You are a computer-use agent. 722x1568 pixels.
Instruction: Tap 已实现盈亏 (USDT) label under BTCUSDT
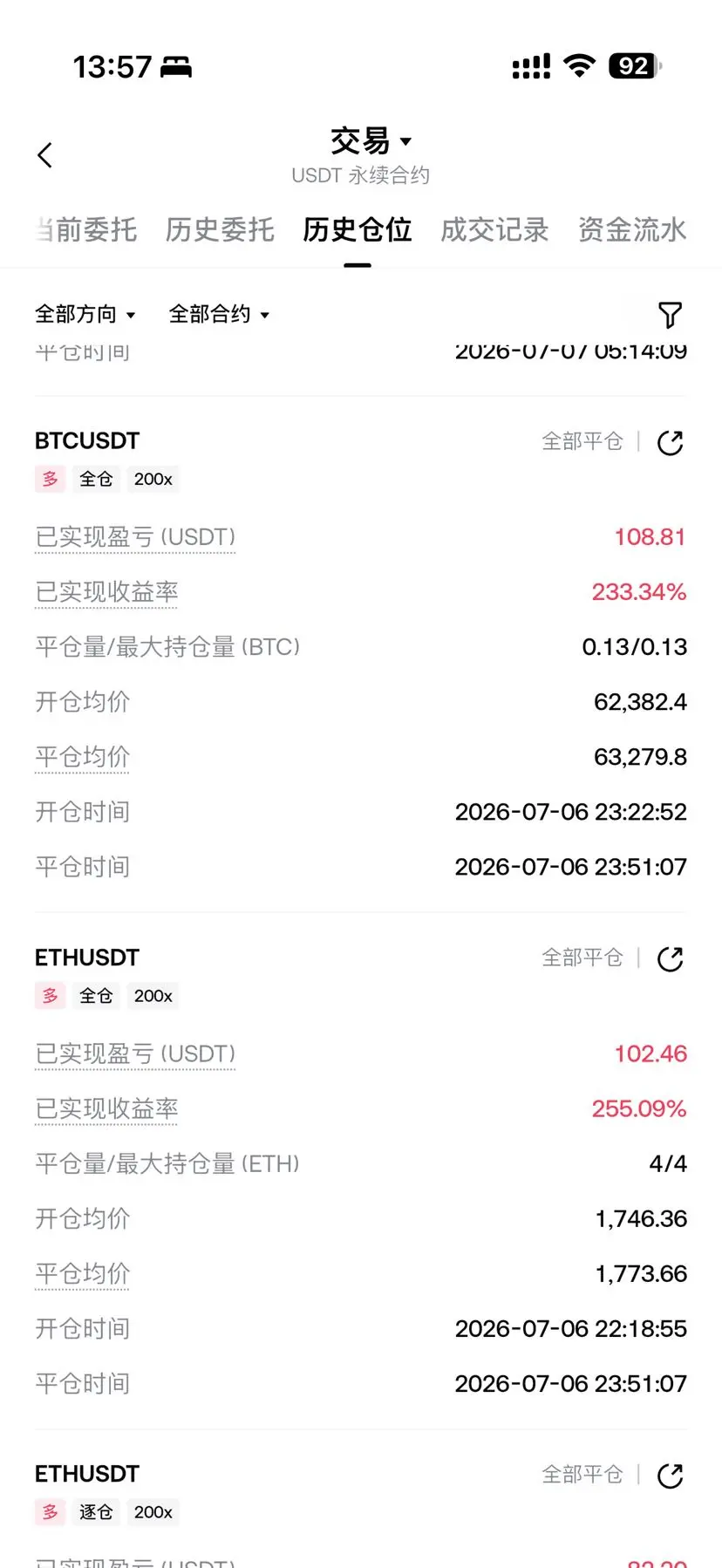click(135, 537)
